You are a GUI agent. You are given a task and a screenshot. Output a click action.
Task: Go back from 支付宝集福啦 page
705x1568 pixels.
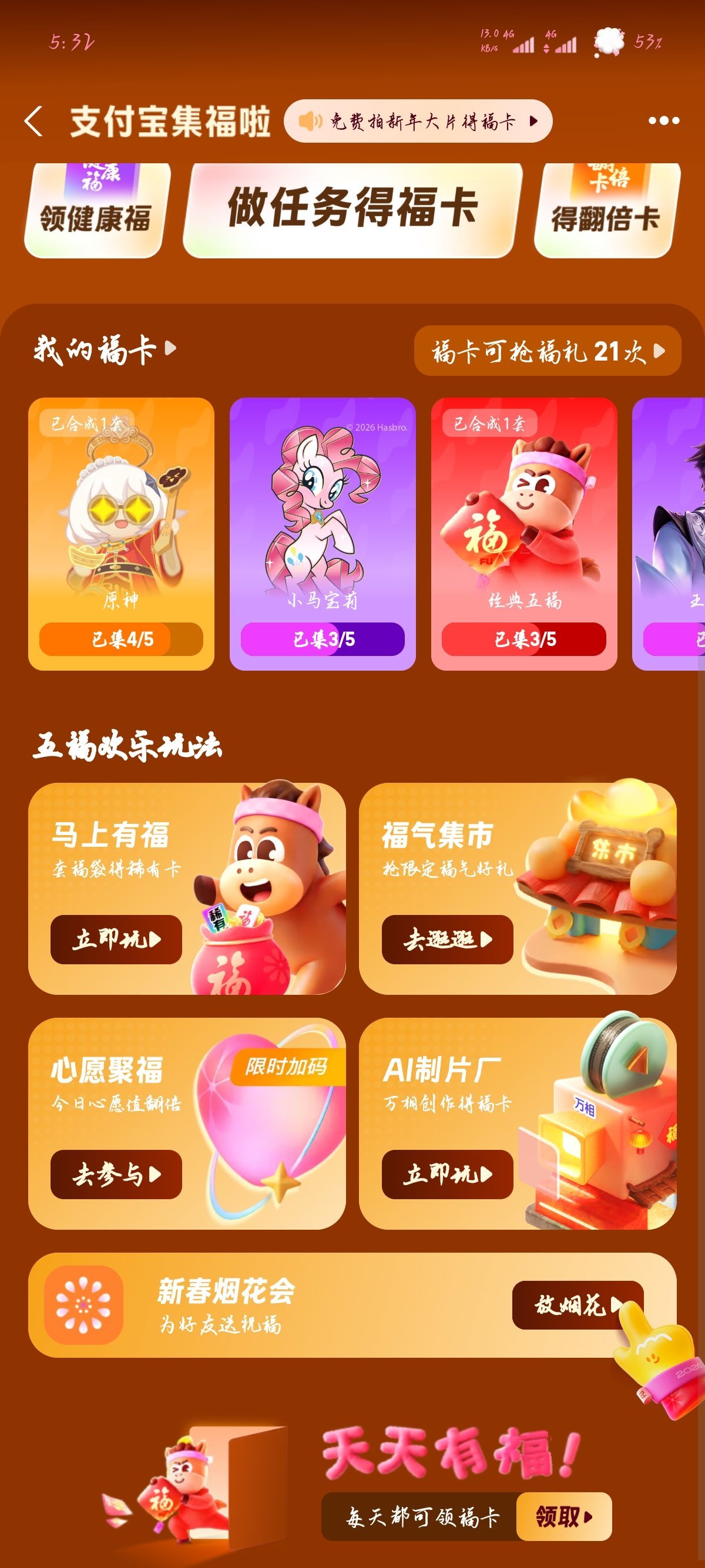[34, 121]
